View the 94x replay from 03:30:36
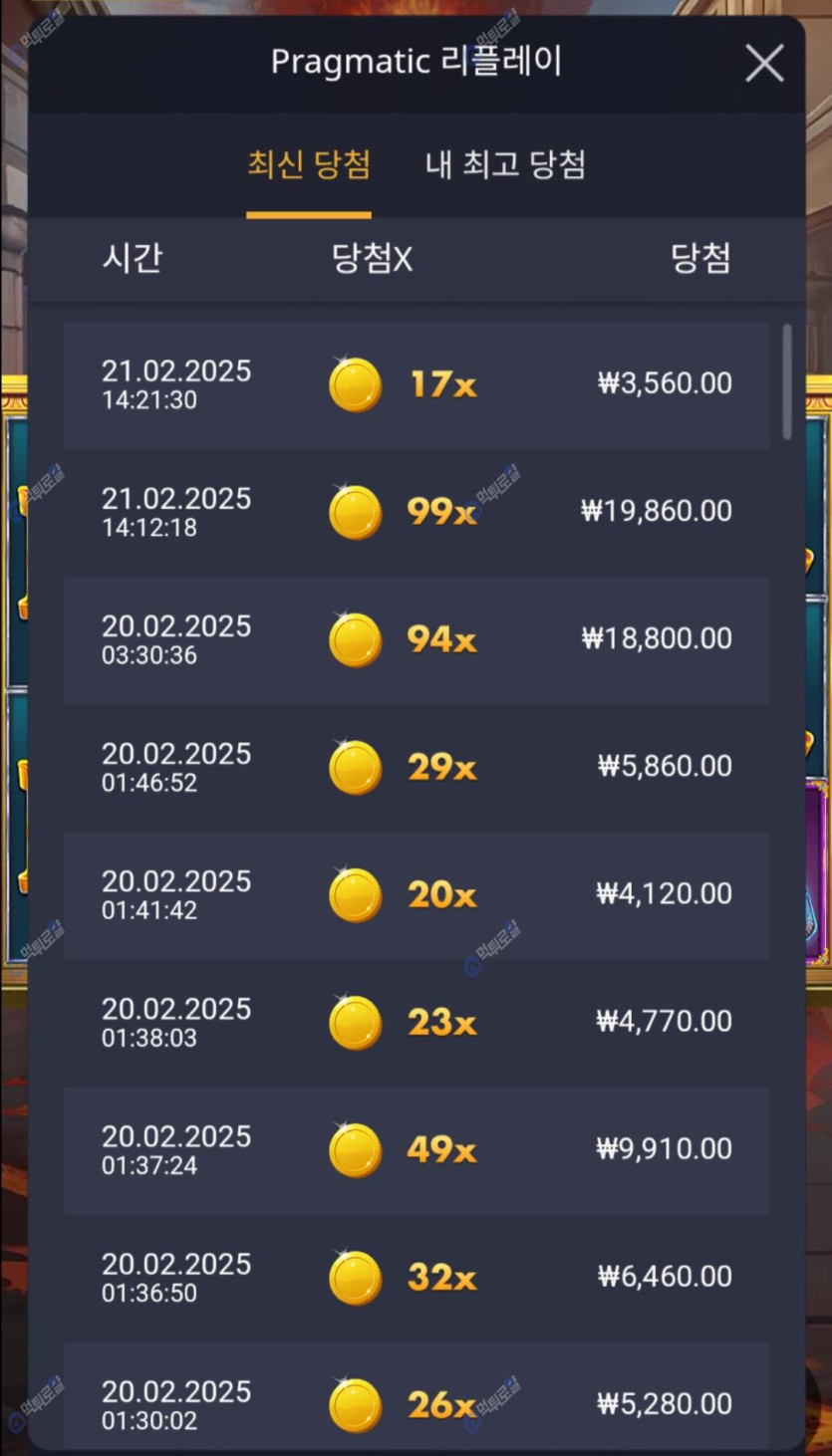Screen dimensions: 832x1456 pos(416,639)
